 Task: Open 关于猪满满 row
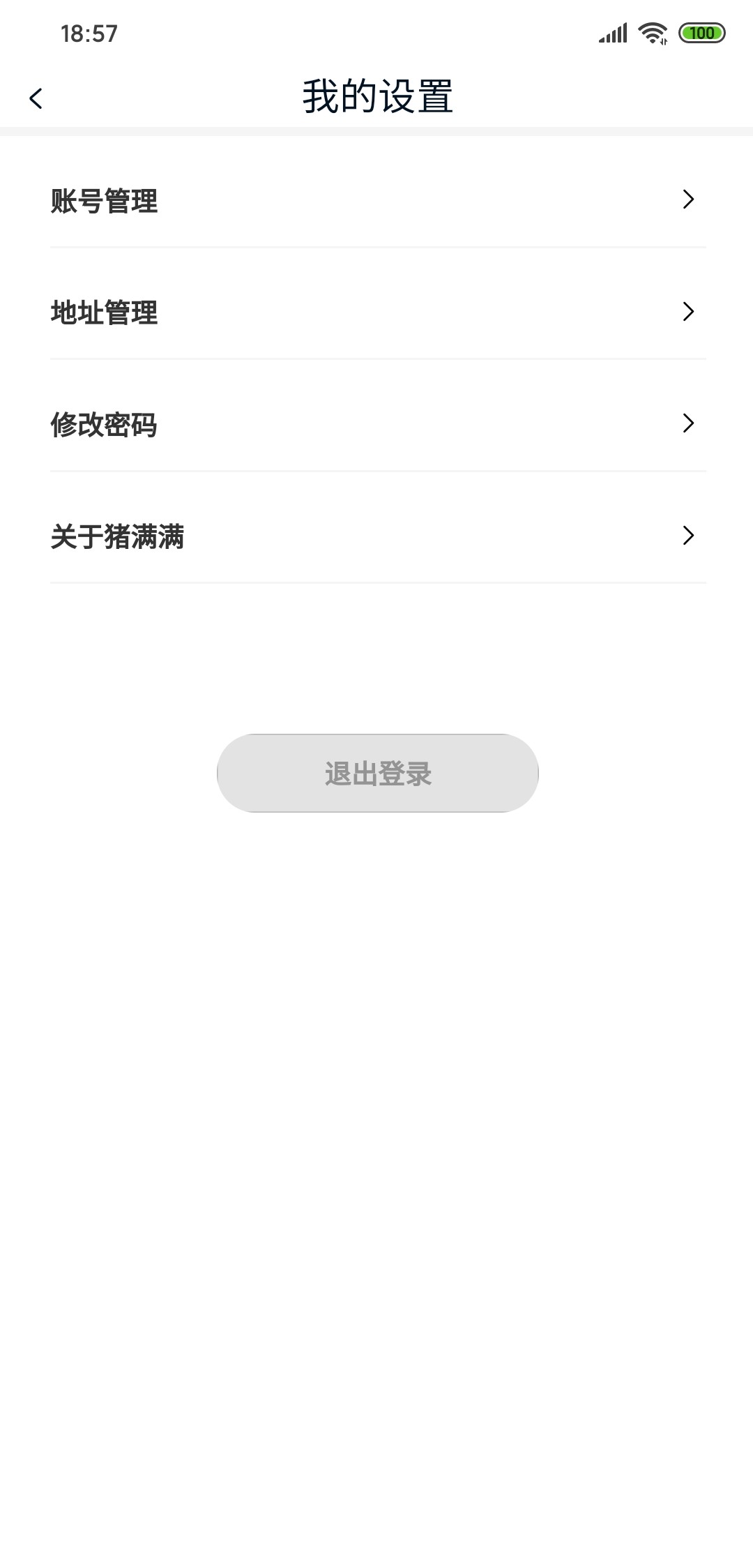pyautogui.click(x=376, y=536)
